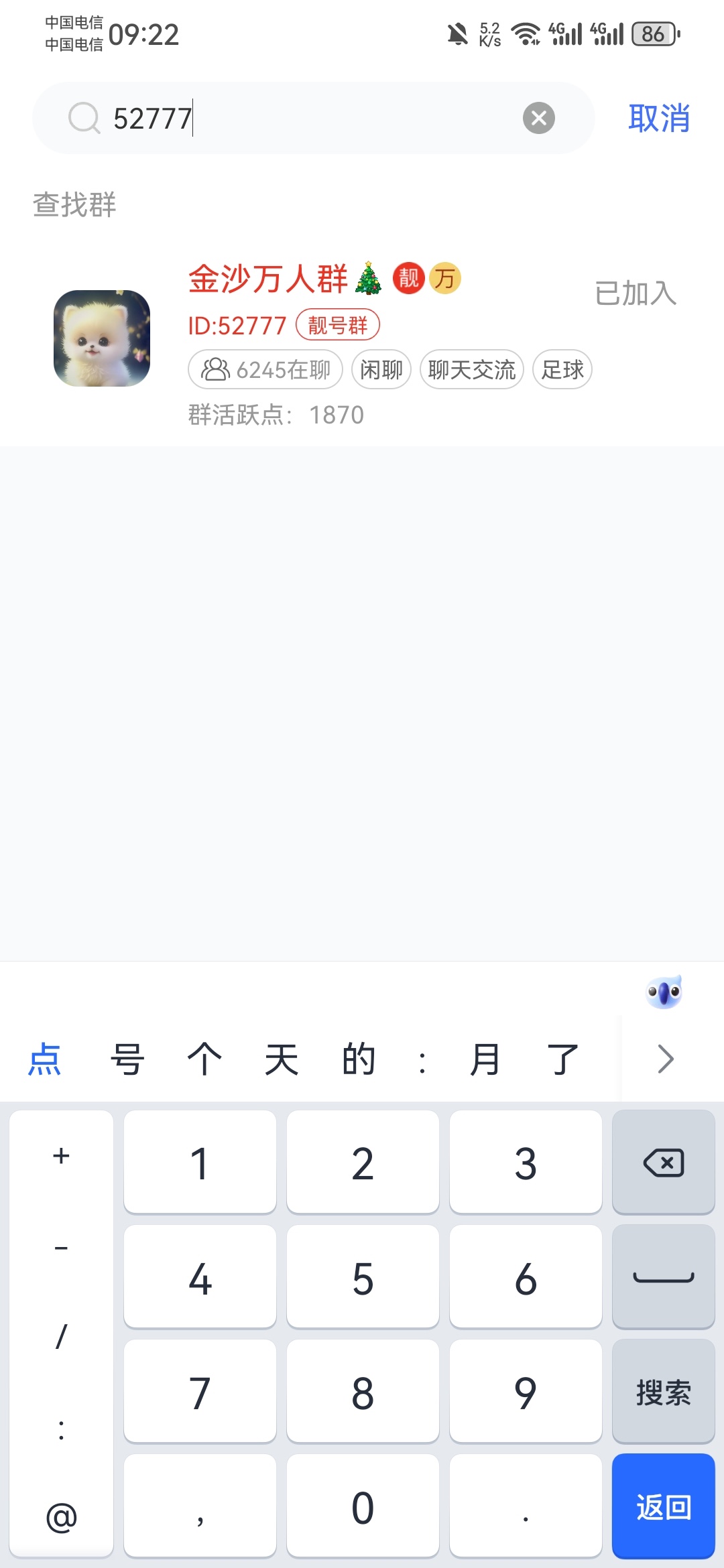The image size is (724, 1568).
Task: Type the digit 5 on the keypad
Action: click(363, 1278)
